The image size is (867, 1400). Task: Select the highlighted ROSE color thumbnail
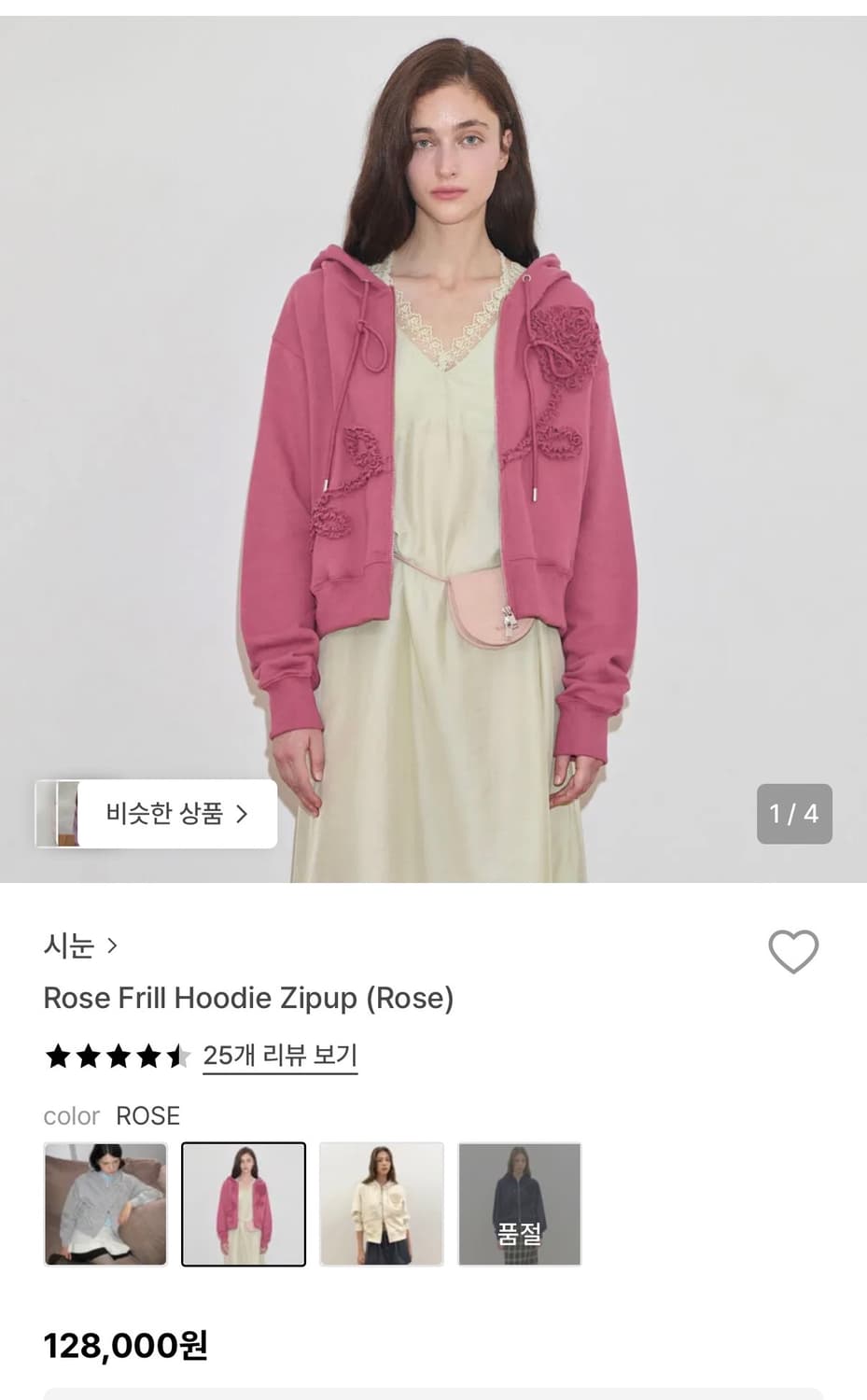point(245,1202)
